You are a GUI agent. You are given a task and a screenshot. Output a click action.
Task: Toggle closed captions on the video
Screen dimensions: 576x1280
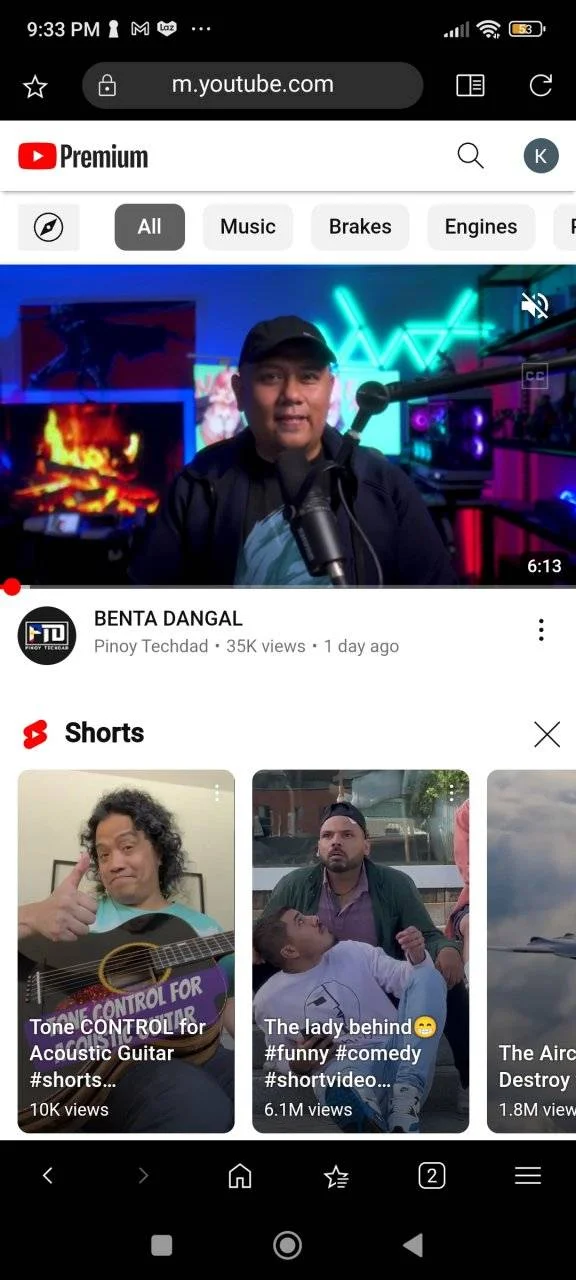pos(535,376)
